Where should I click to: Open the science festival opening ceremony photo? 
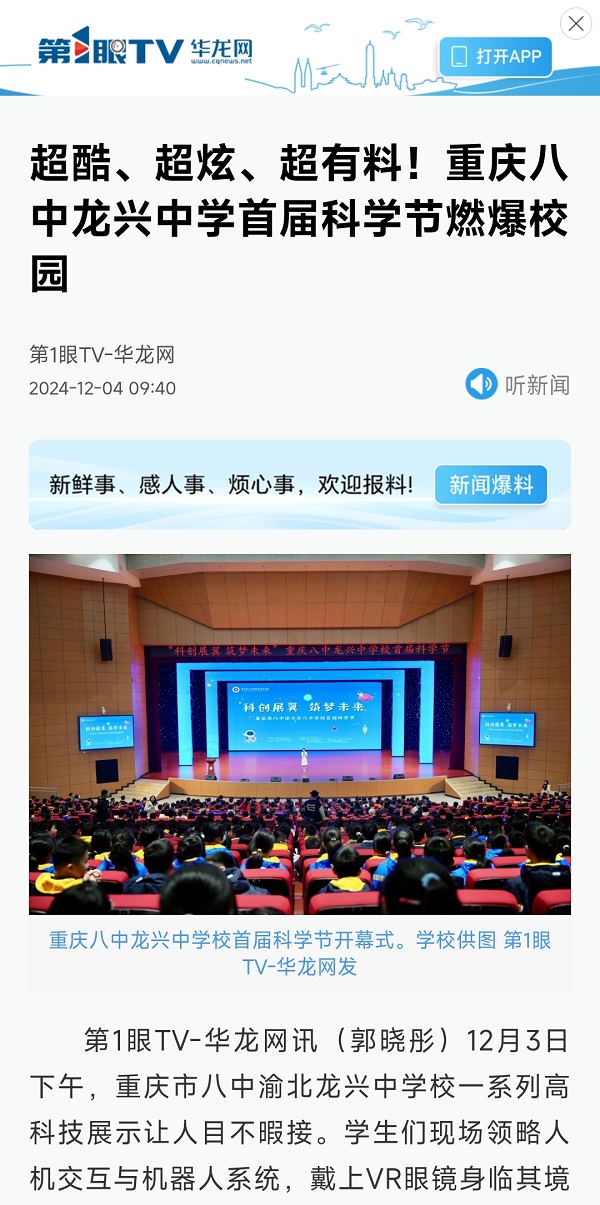click(300, 734)
